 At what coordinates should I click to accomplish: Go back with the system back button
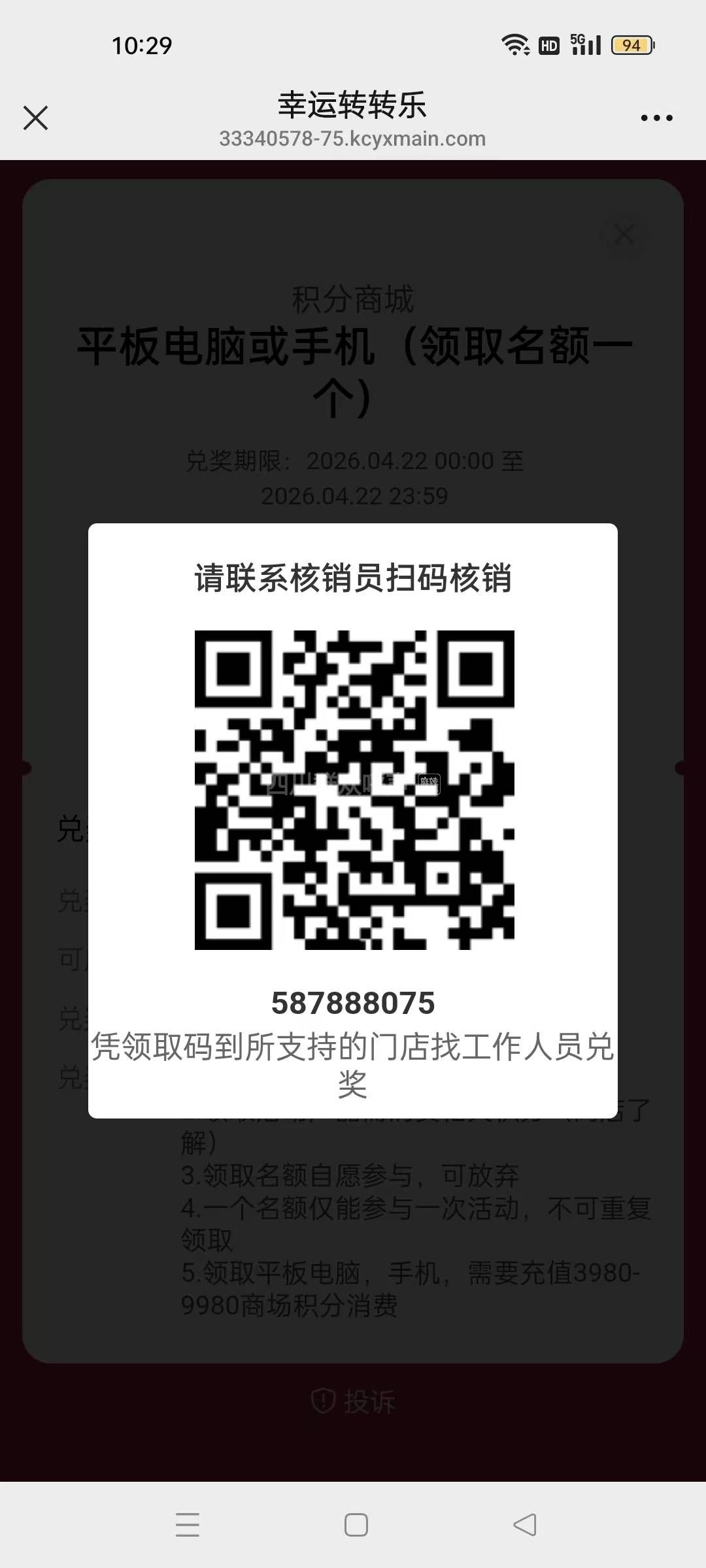click(x=525, y=1524)
